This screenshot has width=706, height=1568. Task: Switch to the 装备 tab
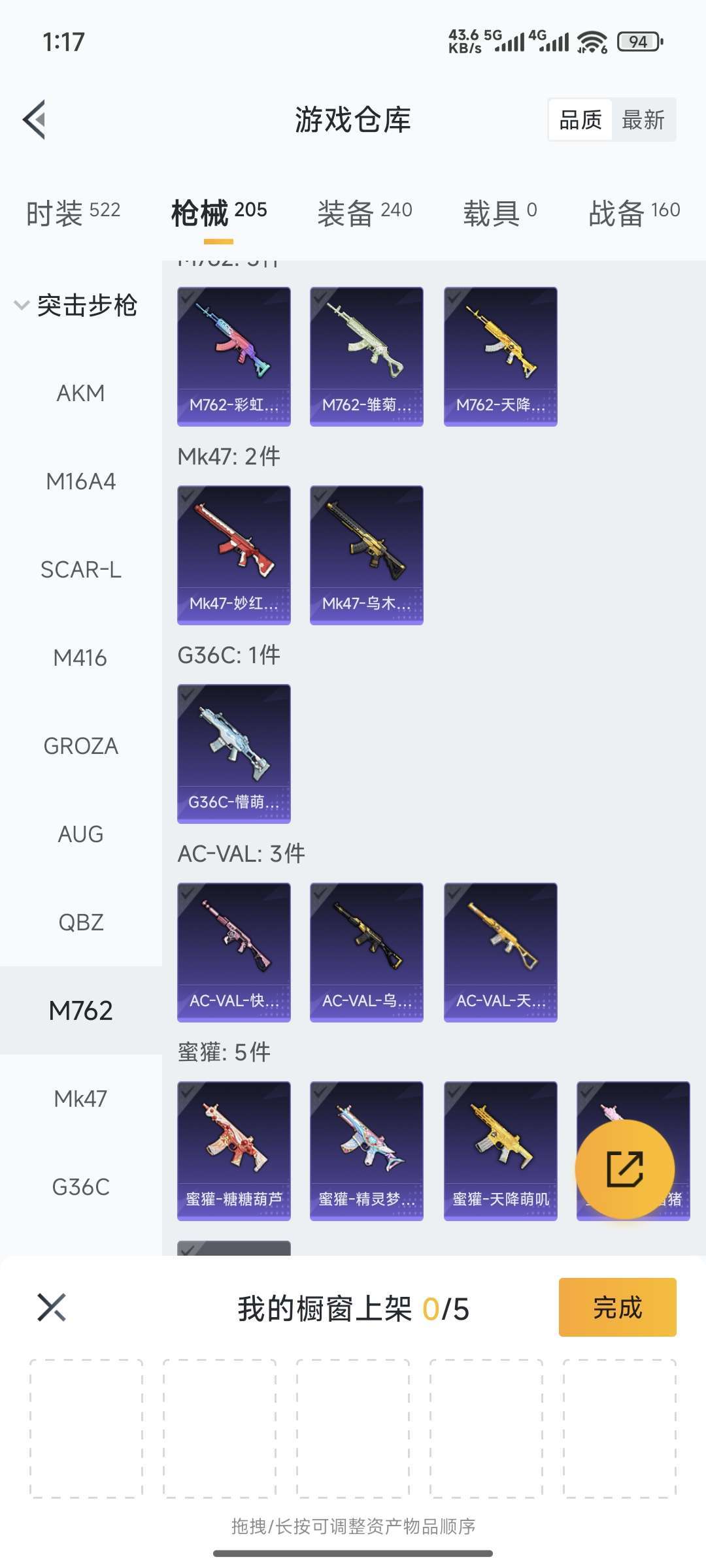[364, 213]
